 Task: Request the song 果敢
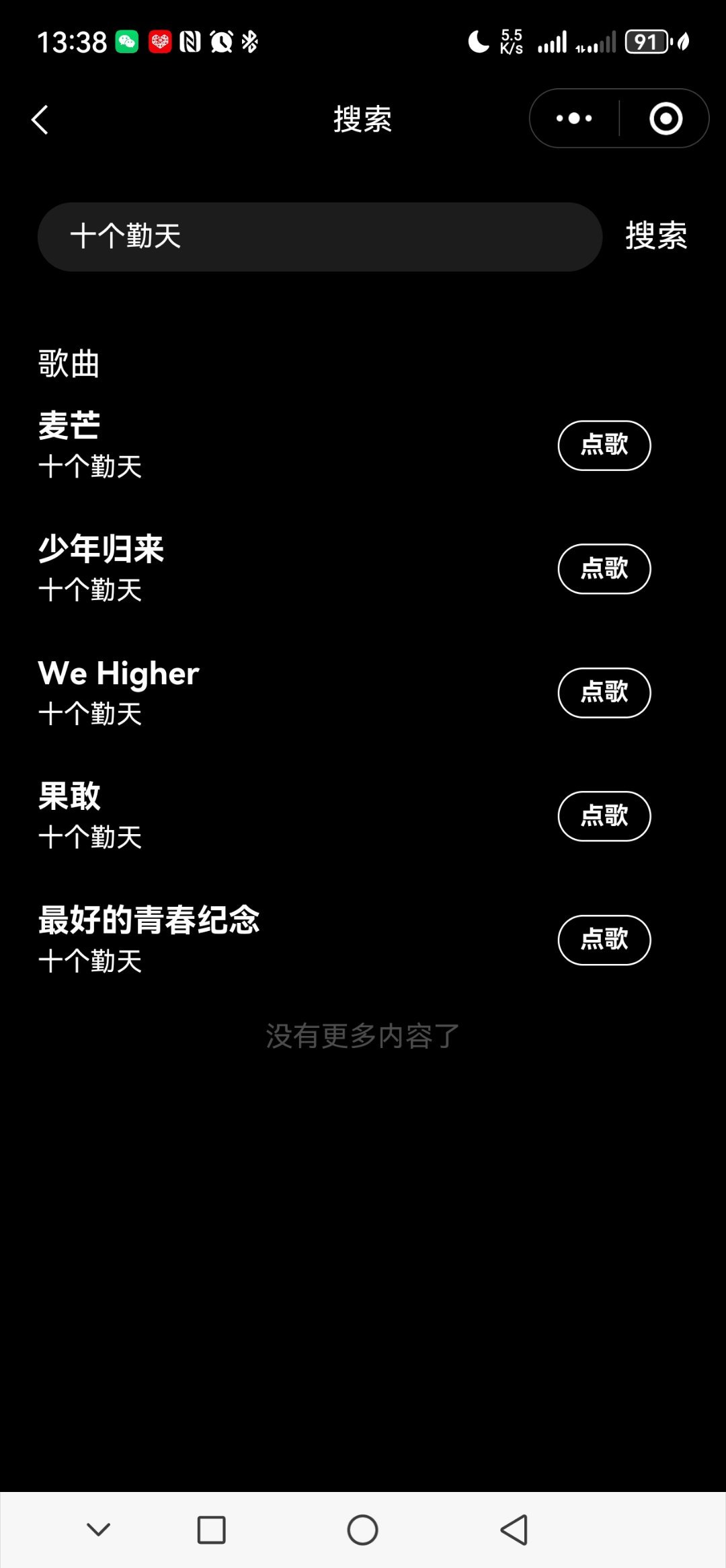[603, 816]
